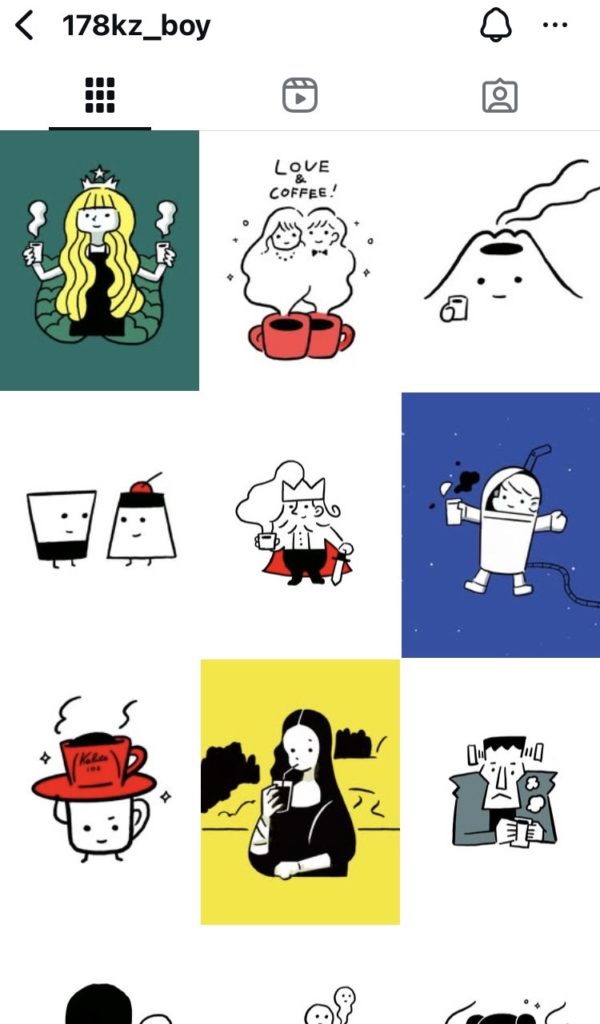
Task: Switch to the posts grid tab
Action: pos(100,95)
